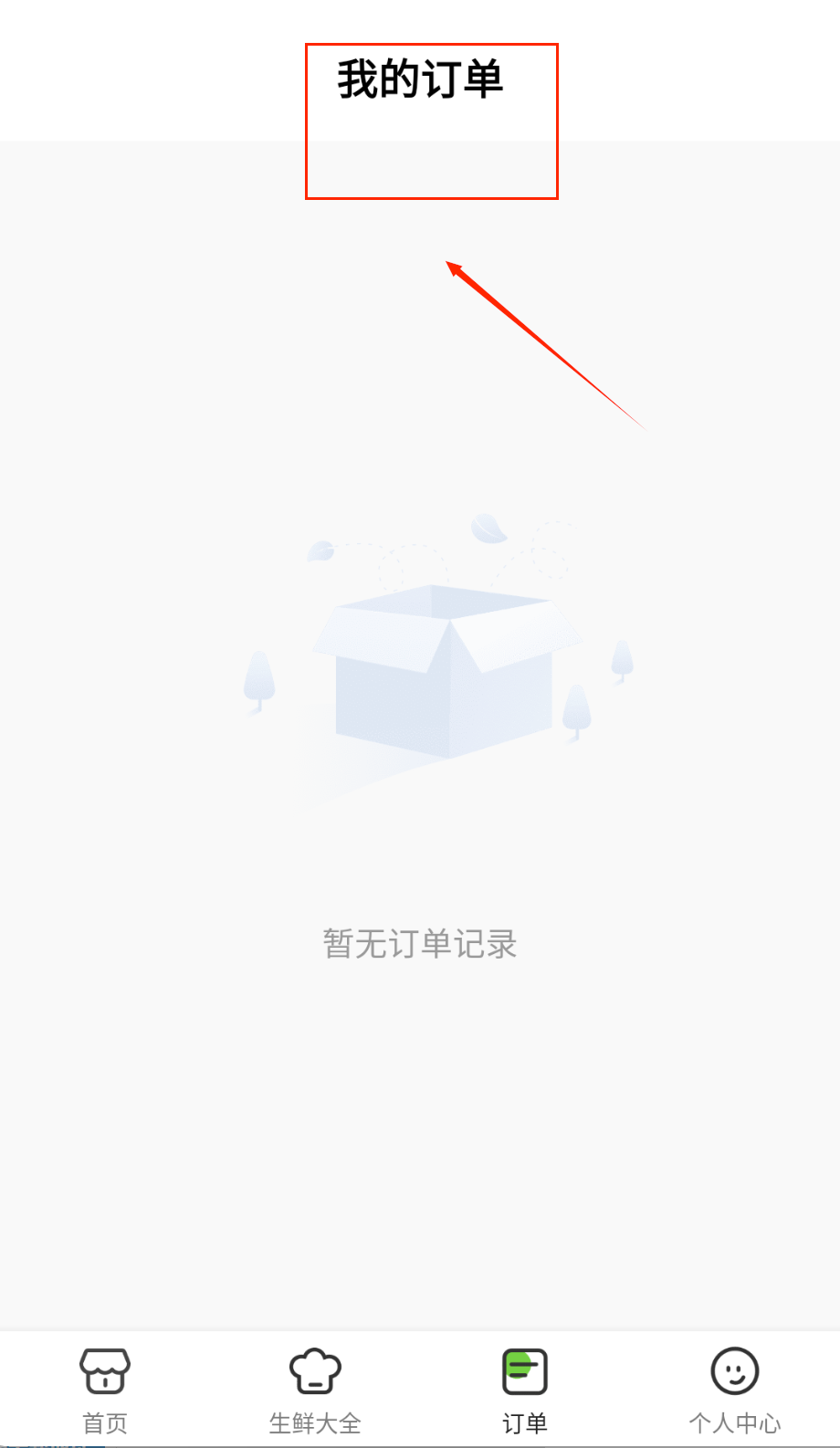This screenshot has height=1448, width=840.
Task: Go to the 个人中心 tab
Action: (x=735, y=1390)
